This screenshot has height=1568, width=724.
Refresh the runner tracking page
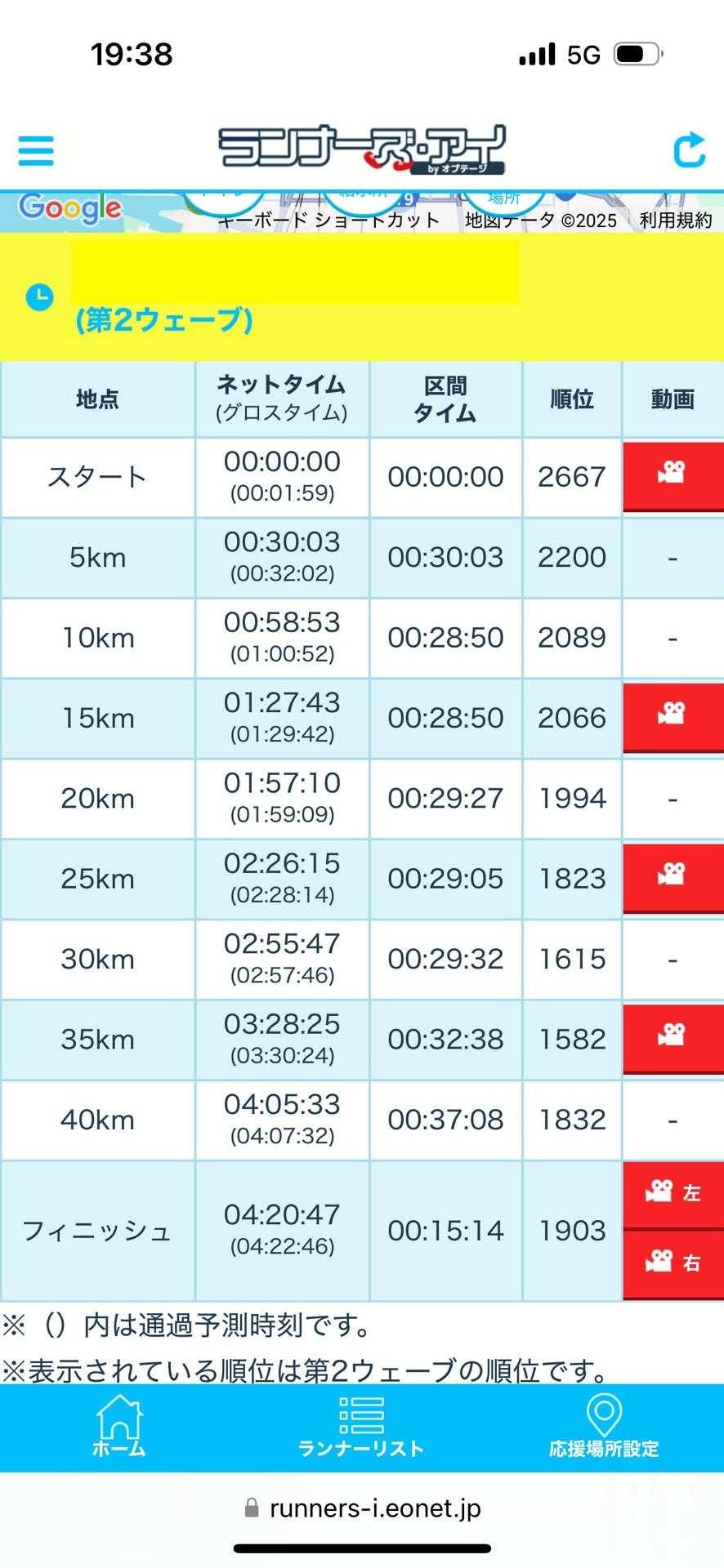(x=689, y=150)
